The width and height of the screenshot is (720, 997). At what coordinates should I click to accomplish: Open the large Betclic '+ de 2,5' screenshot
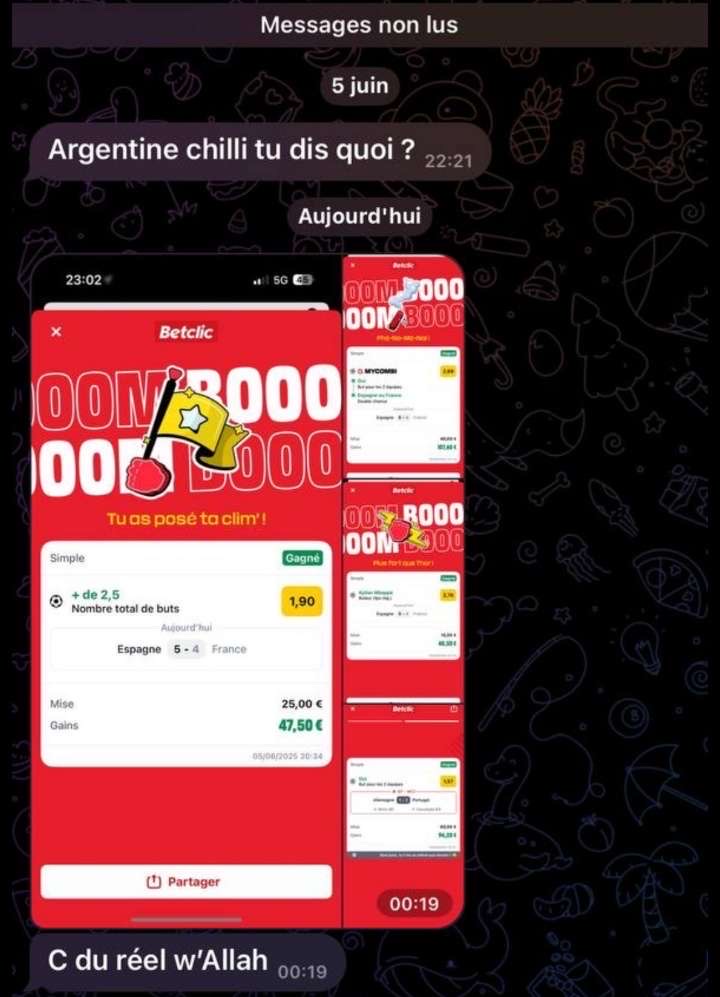187,600
